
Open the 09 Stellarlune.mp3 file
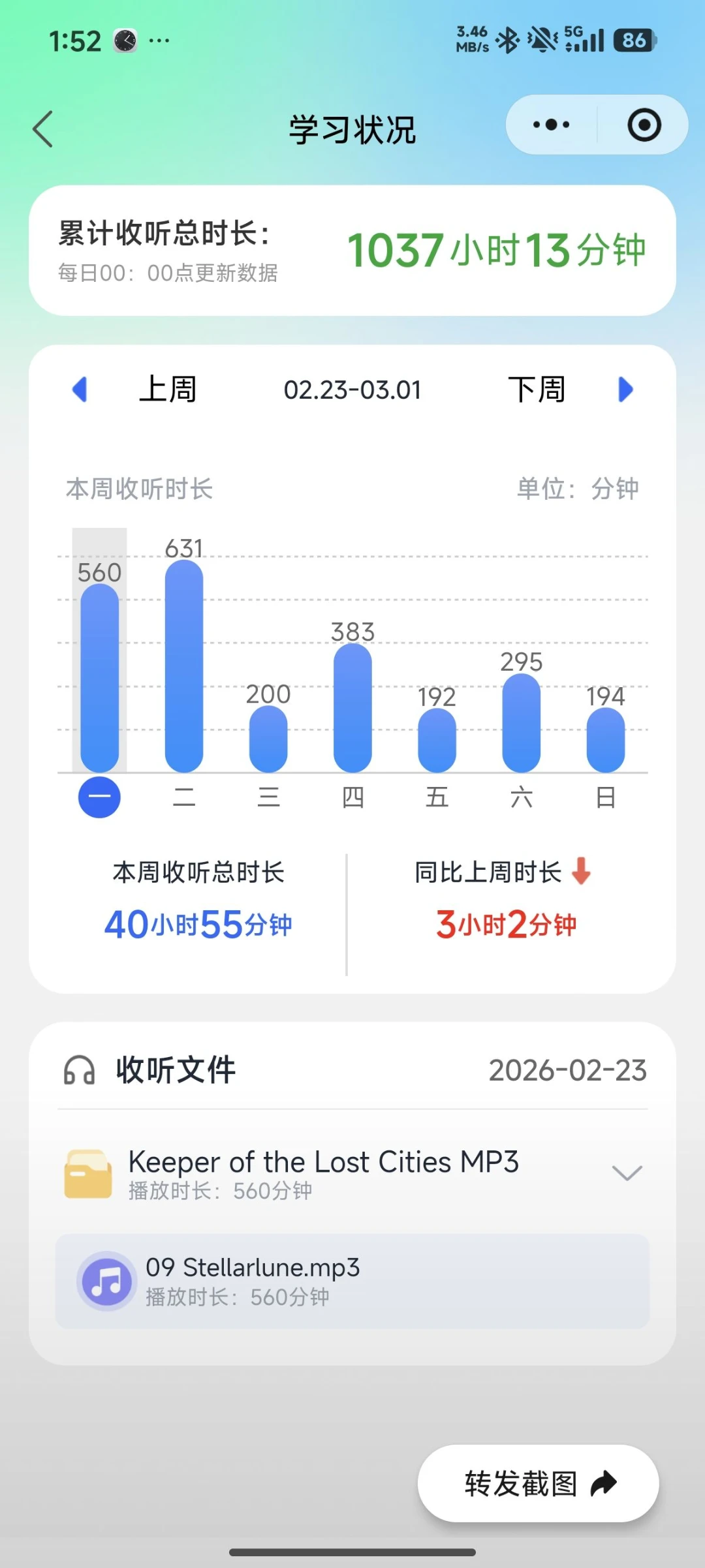[352, 1281]
